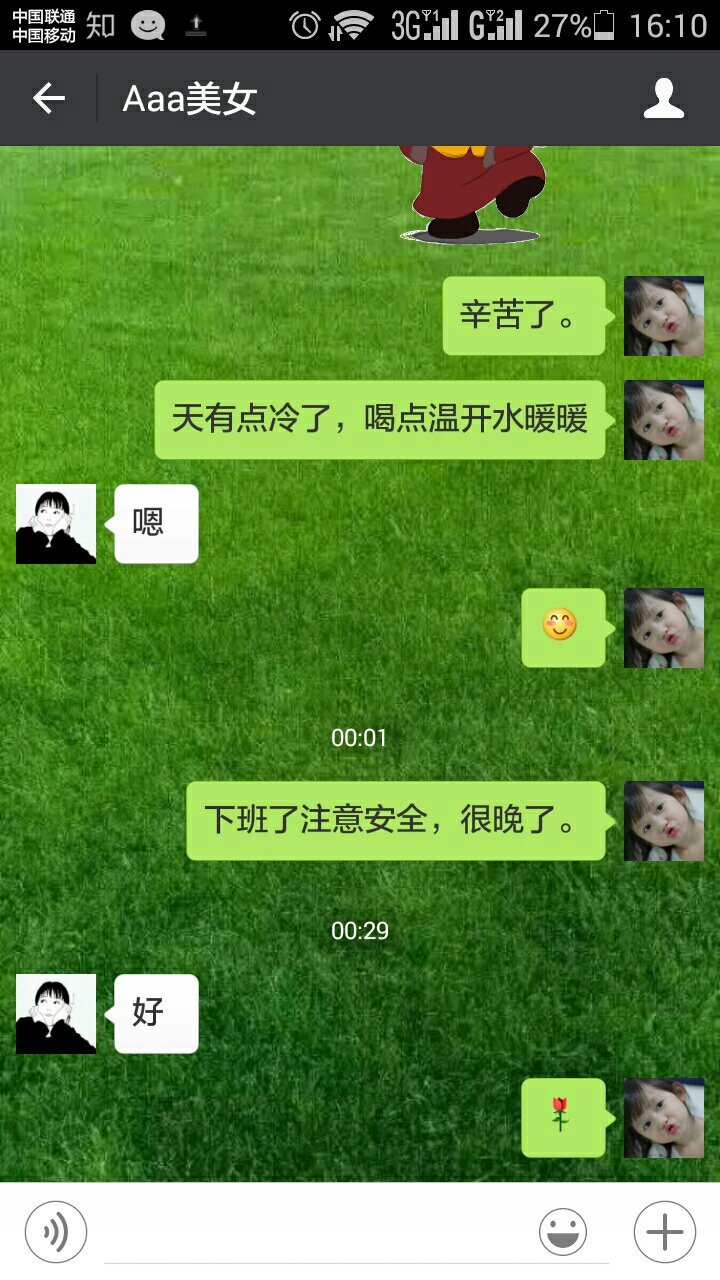Open the contact's avatar beside the 嗯 message
The width and height of the screenshot is (720, 1280).
56,524
